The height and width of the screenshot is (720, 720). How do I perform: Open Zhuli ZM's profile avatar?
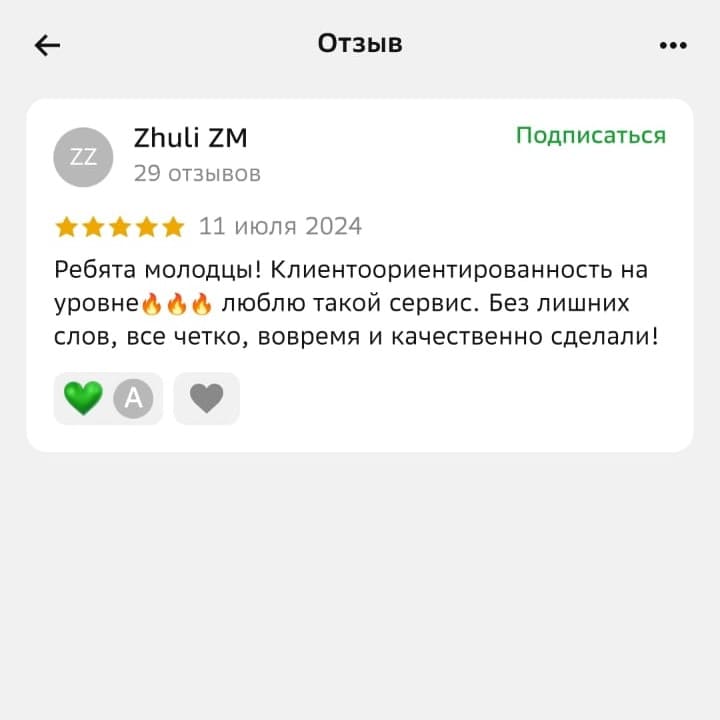pos(83,157)
